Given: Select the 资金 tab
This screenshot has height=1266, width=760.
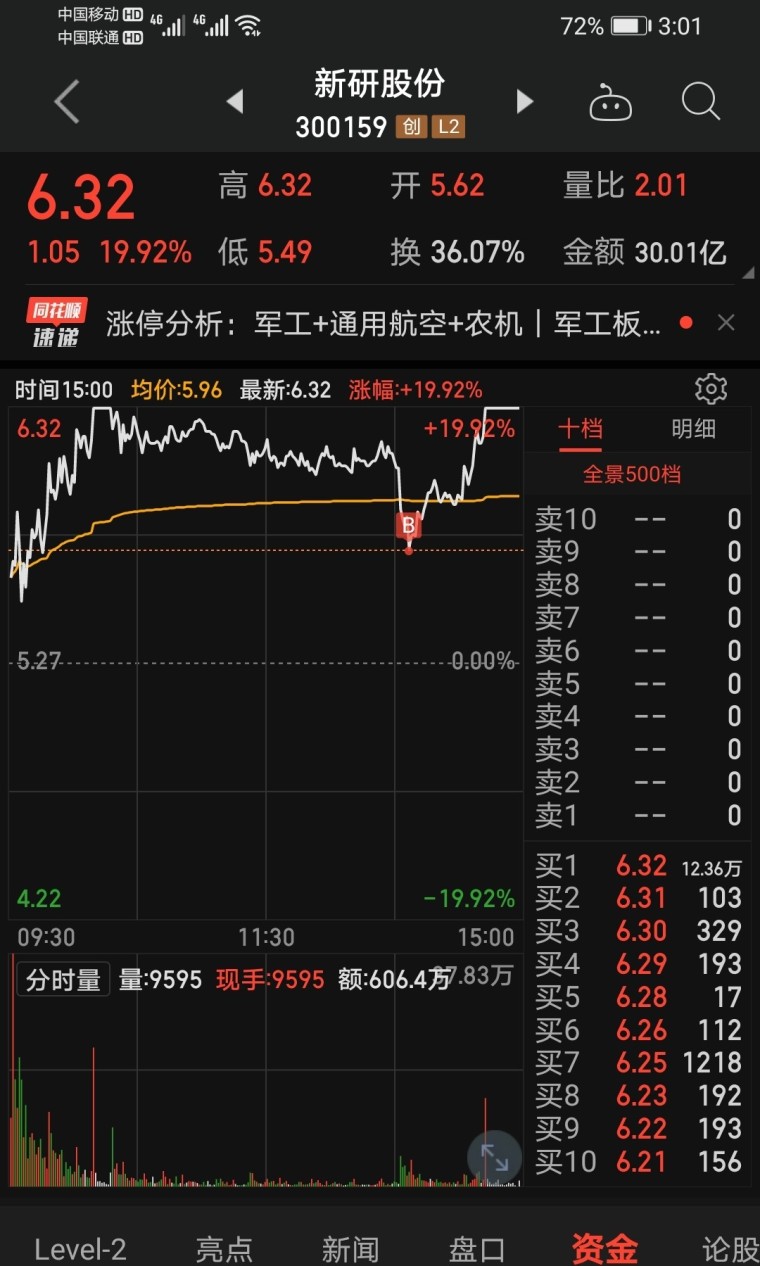Looking at the screenshot, I should pyautogui.click(x=605, y=1249).
